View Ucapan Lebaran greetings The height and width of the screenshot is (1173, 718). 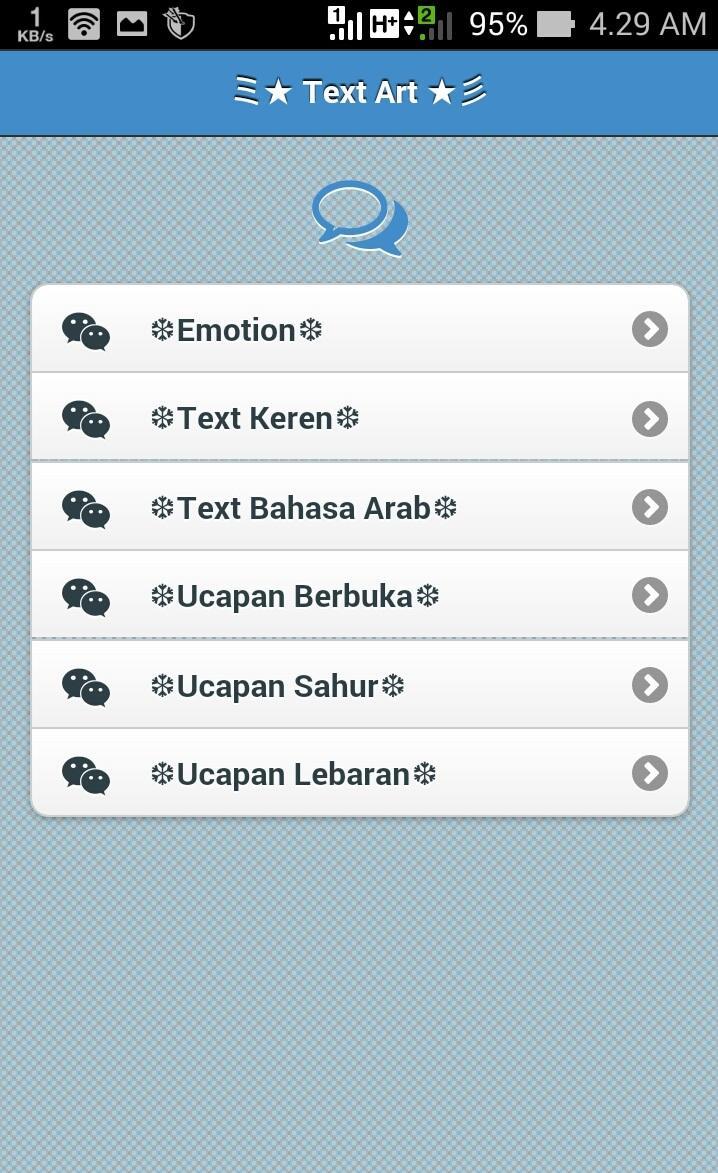click(360, 773)
